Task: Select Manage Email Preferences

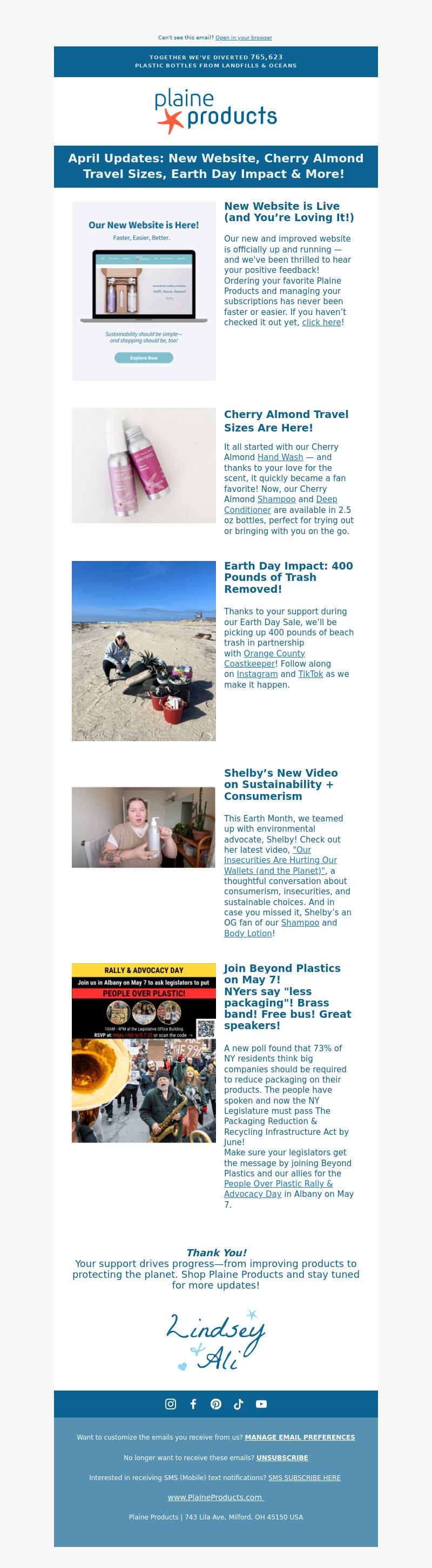Action: 300,1437
